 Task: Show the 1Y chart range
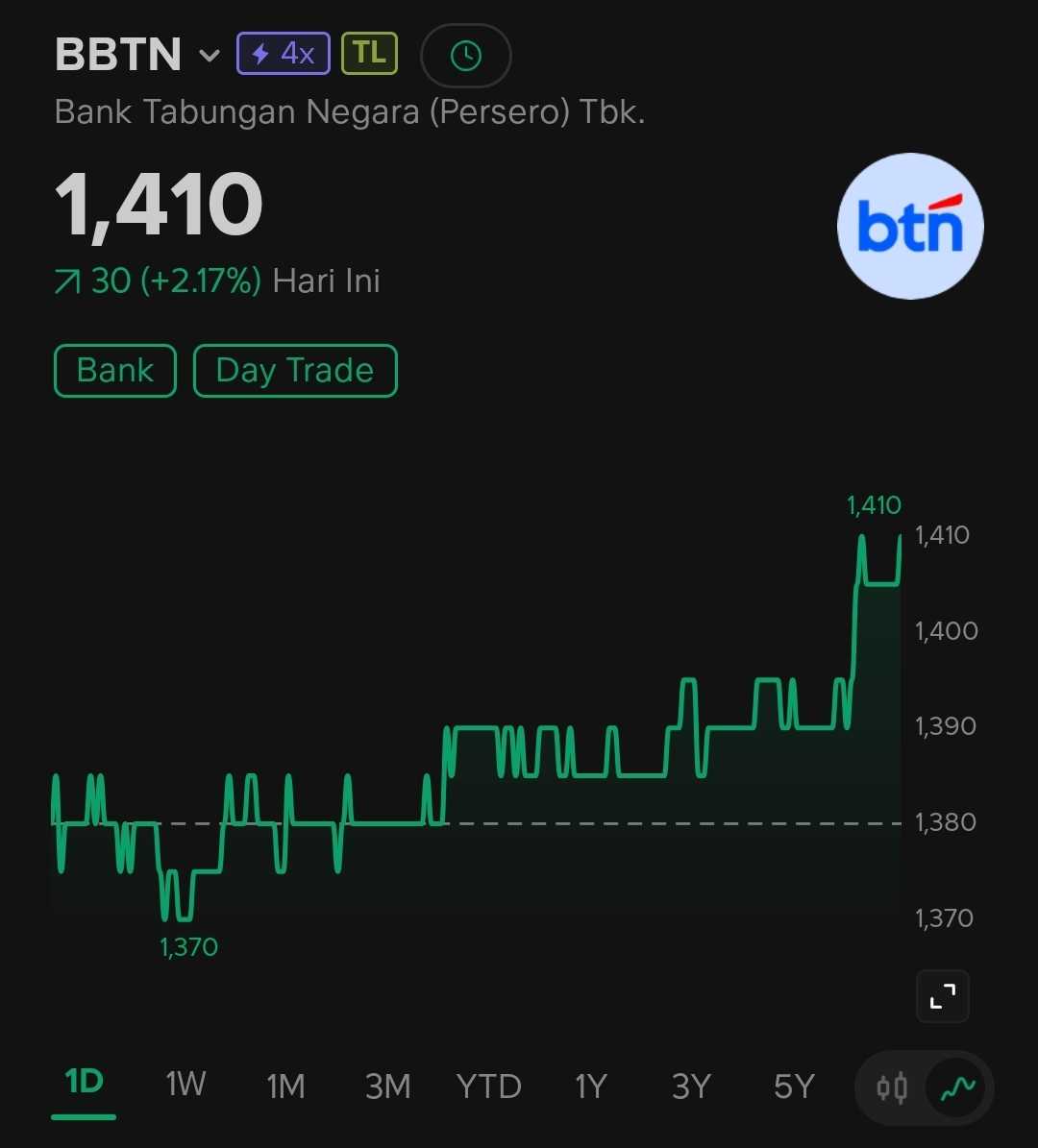(590, 1087)
